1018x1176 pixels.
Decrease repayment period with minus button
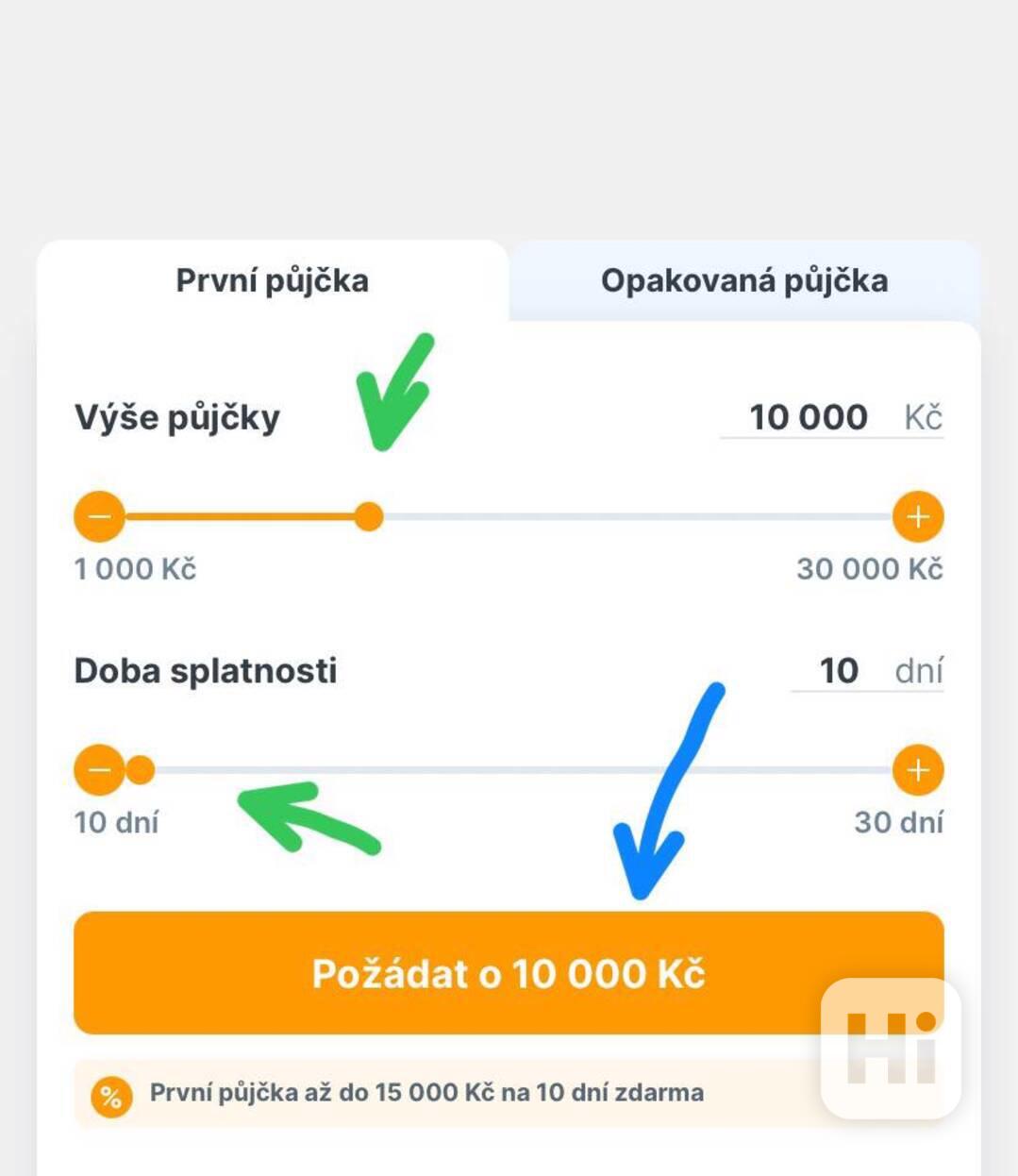[97, 770]
